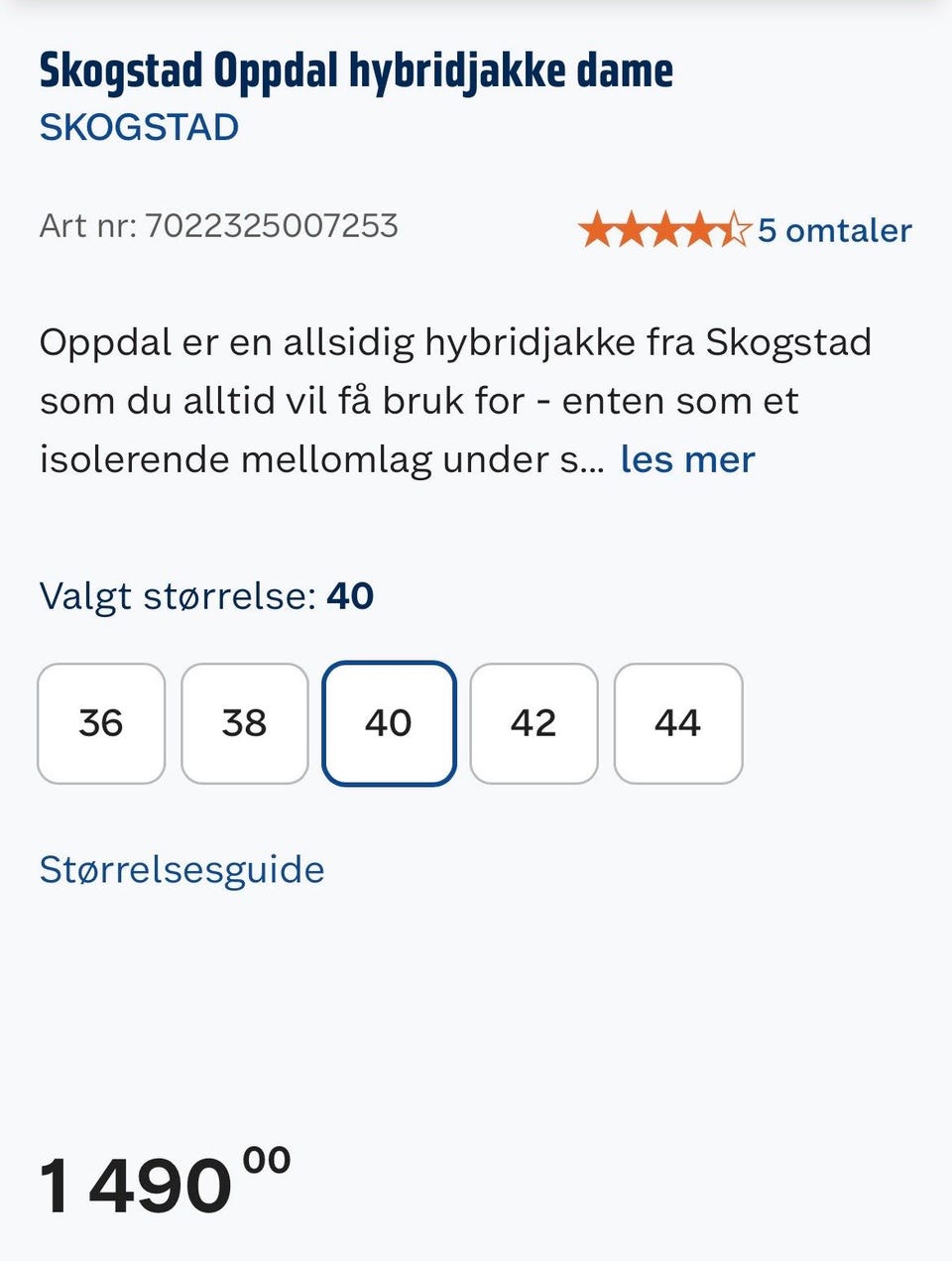Click the SKOGSTAD brand link
This screenshot has width=952, height=1261.
click(x=139, y=125)
